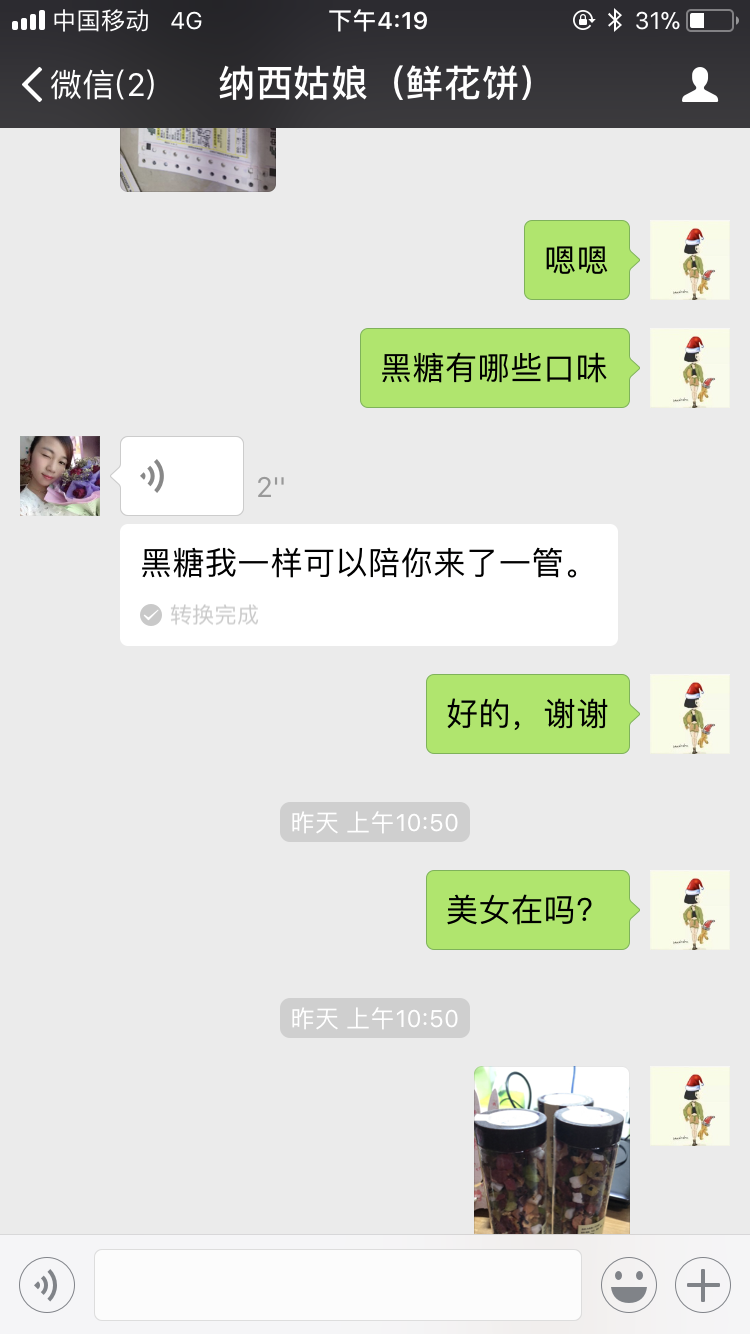View the sent photo of jars
Viewport: 750px width, 1334px height.
point(552,1150)
